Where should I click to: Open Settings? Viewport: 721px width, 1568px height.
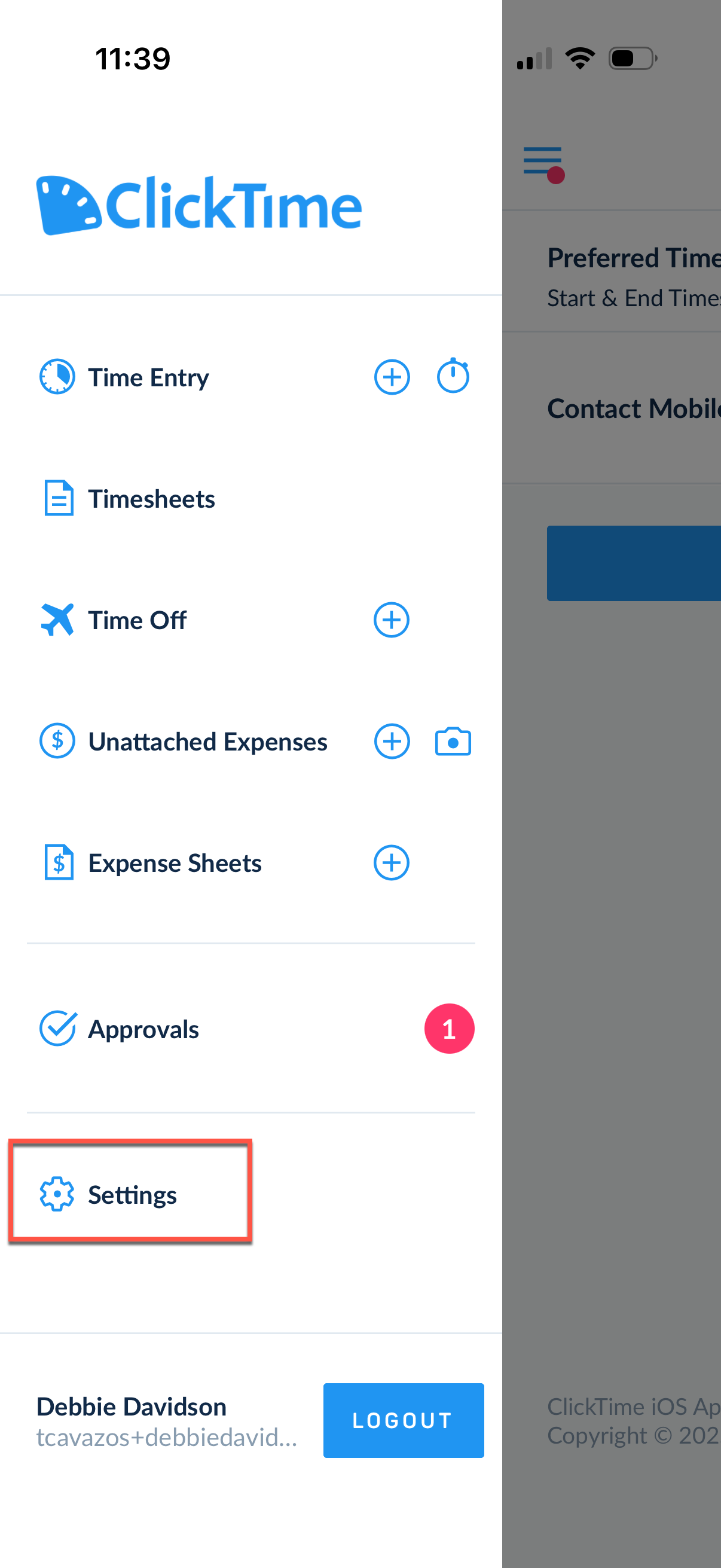coord(132,1194)
